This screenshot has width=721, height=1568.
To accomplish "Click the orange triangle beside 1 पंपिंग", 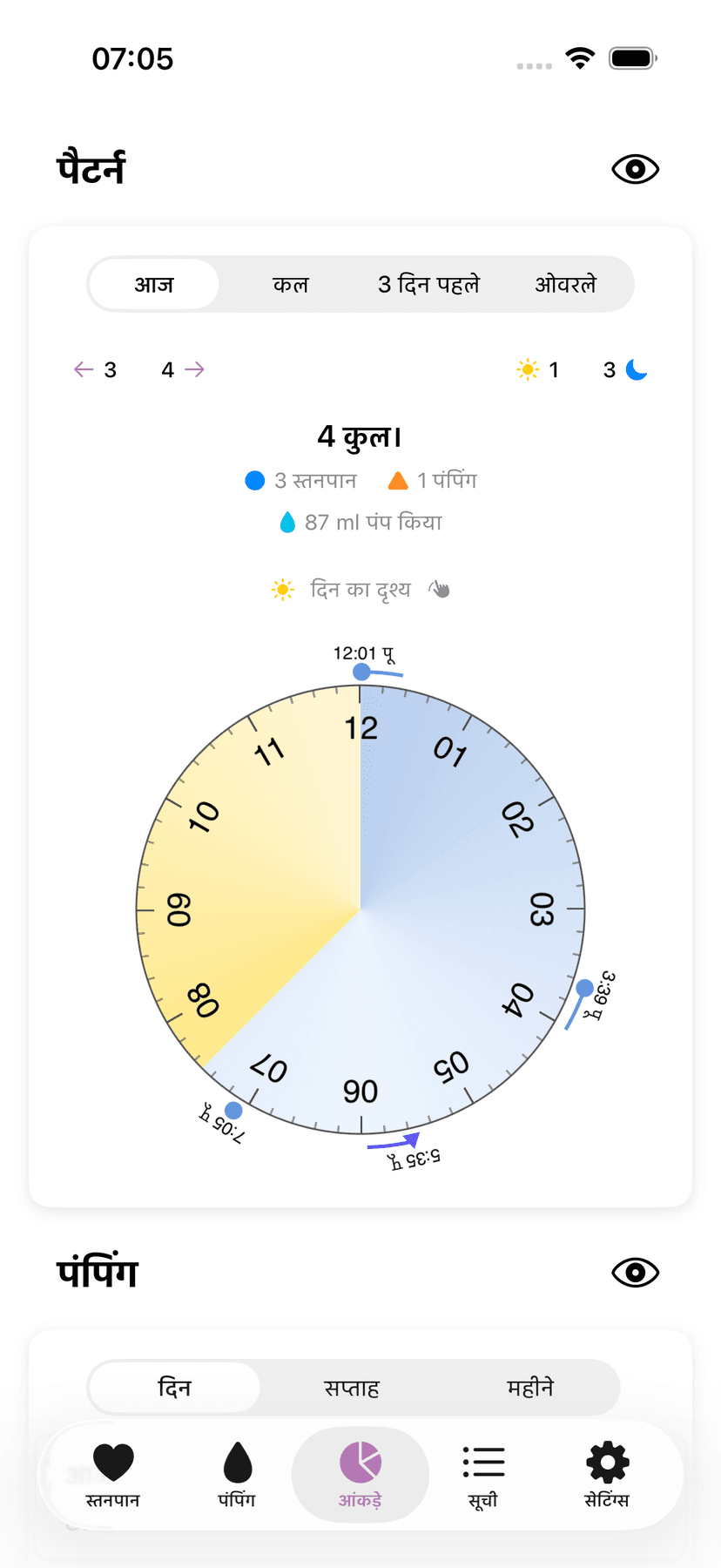I will pyautogui.click(x=399, y=480).
